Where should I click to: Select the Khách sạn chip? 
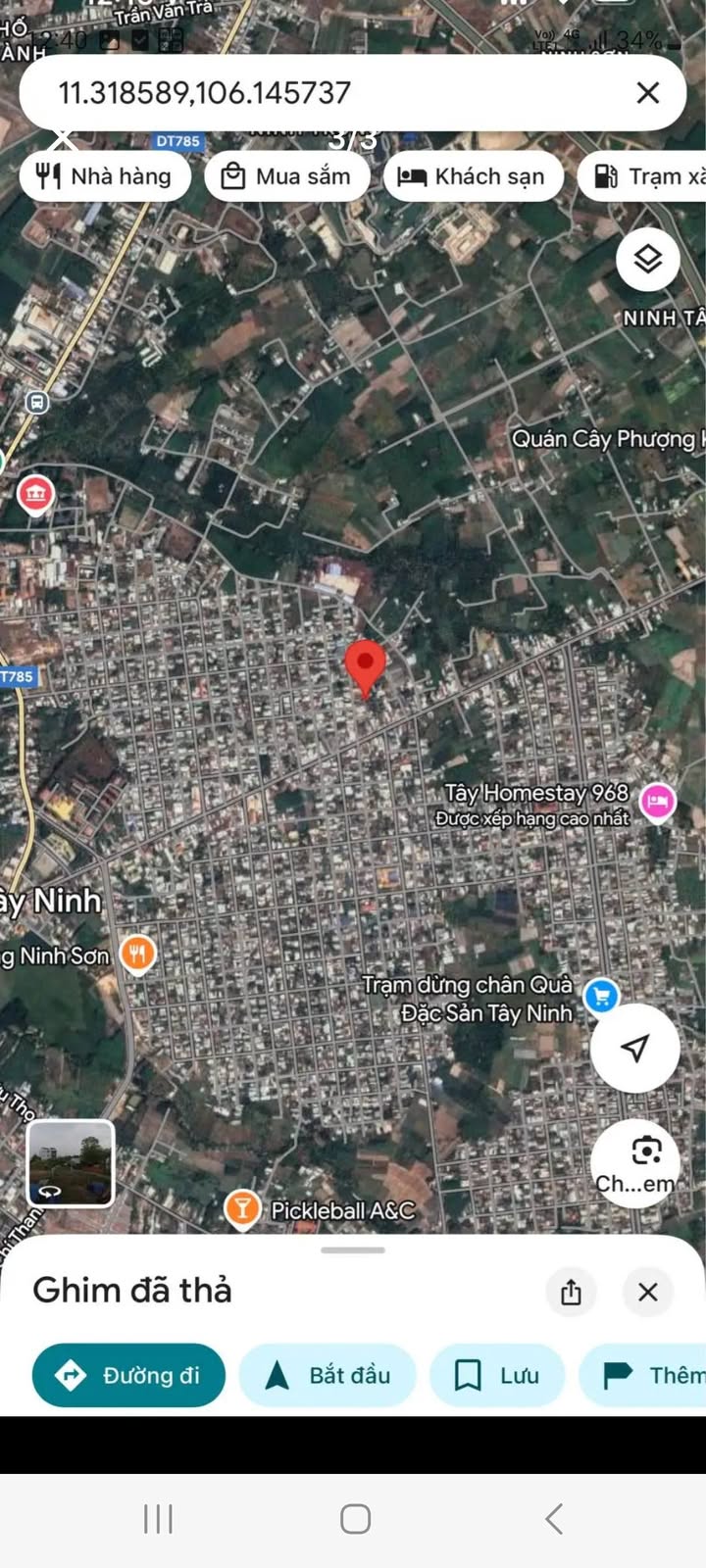click(x=472, y=176)
